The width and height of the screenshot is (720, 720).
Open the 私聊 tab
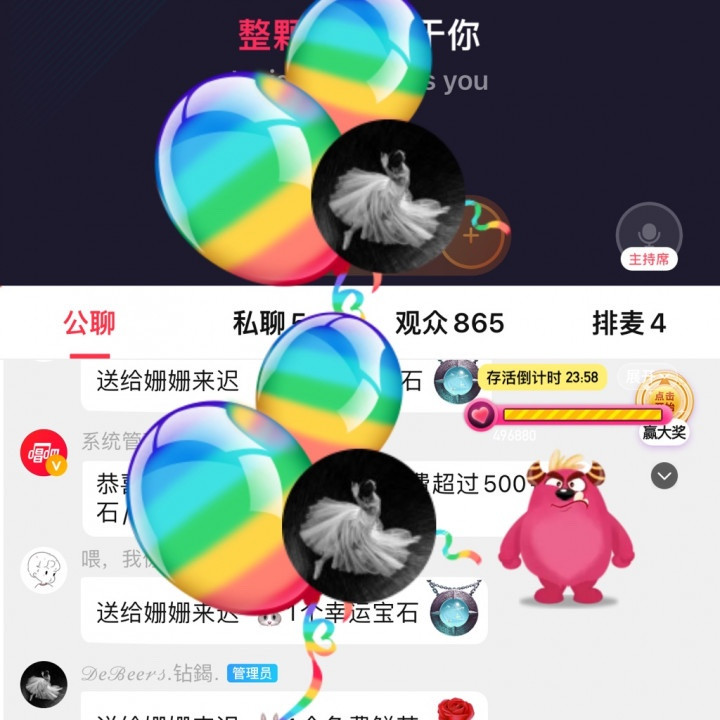(262, 323)
